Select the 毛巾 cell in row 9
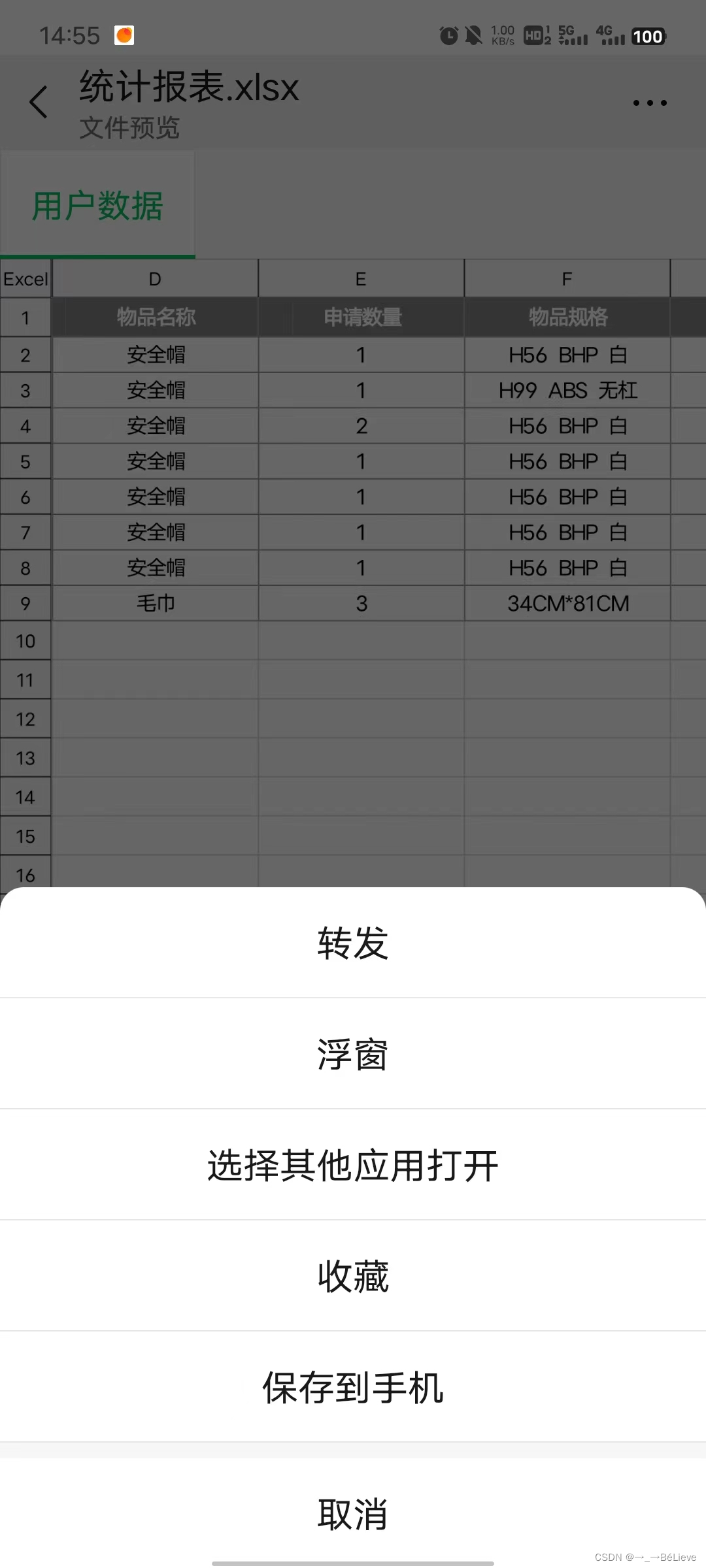 [154, 603]
